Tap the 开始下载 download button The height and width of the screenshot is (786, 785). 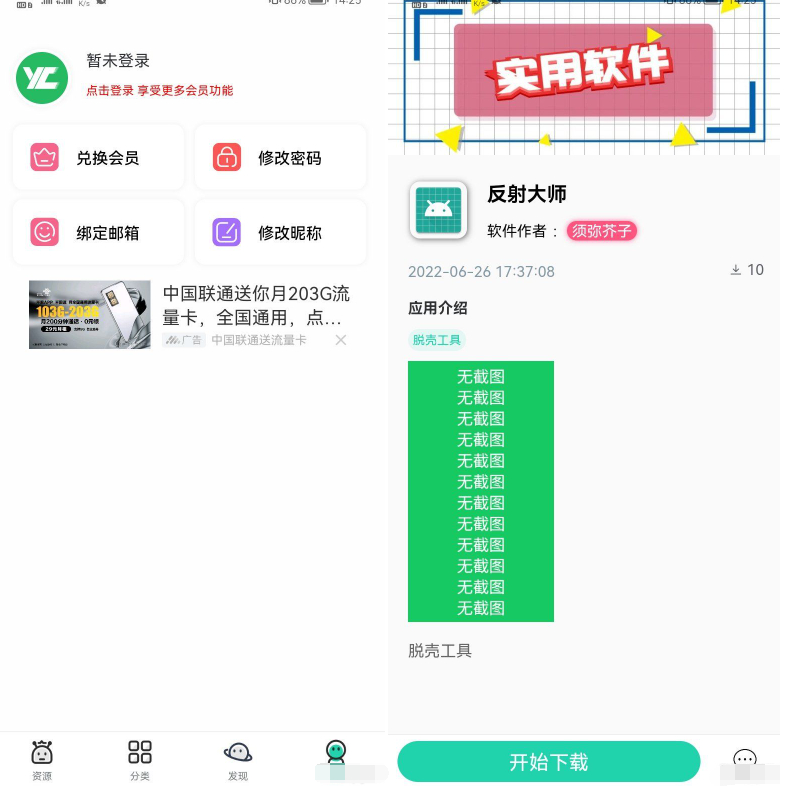tap(548, 761)
